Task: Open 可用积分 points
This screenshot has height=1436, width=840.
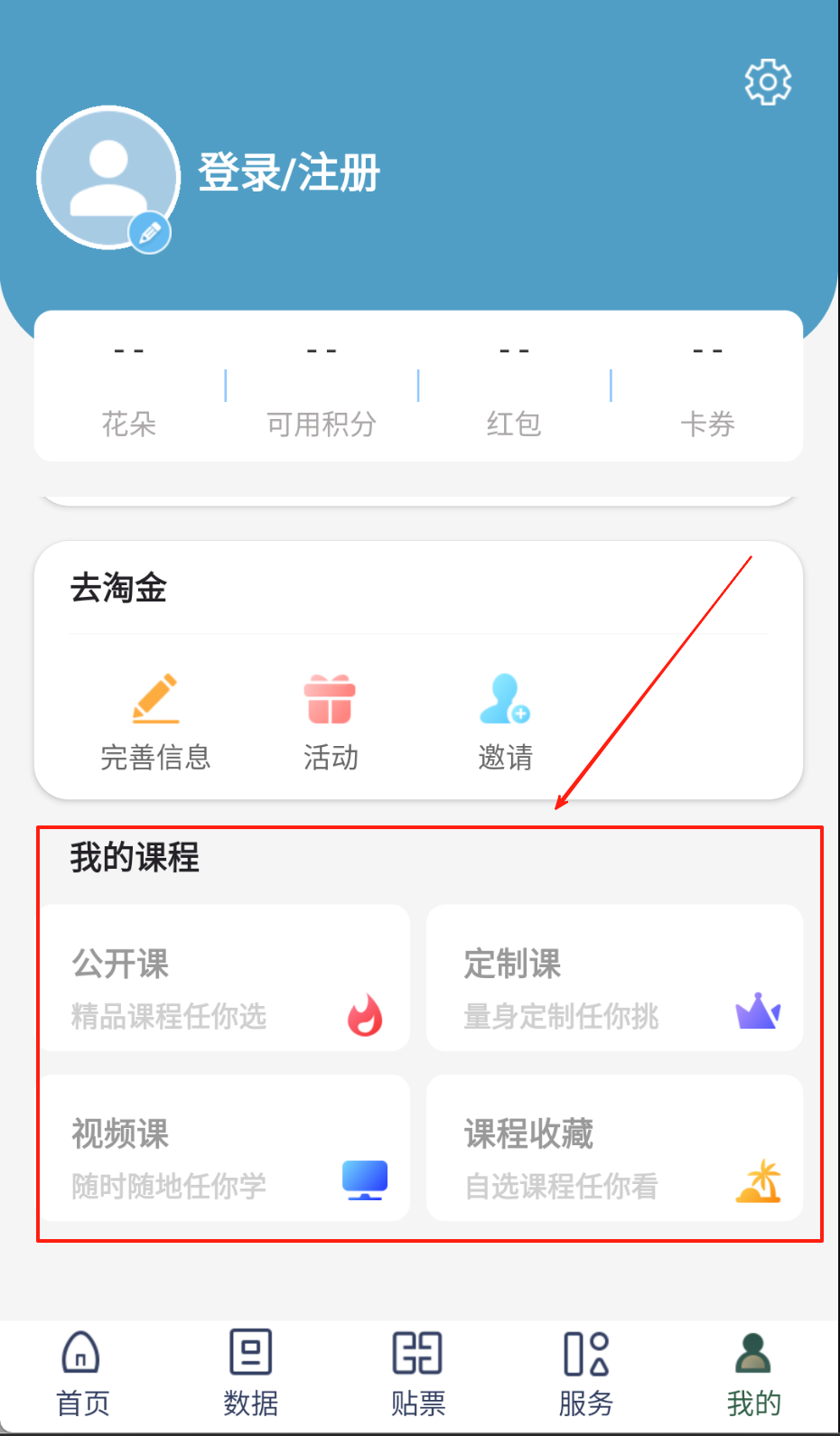Action: pyautogui.click(x=322, y=387)
